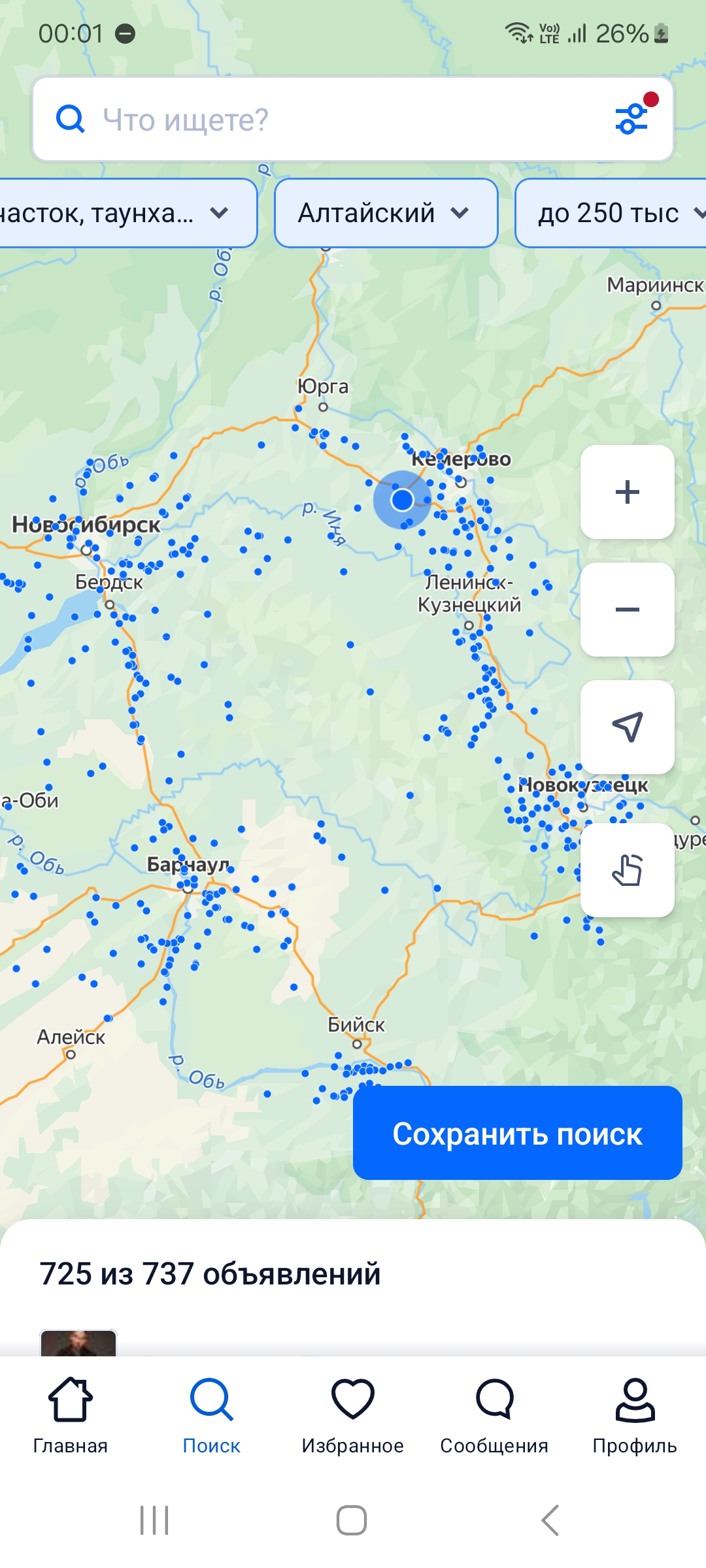The image size is (706, 1568).
Task: Tap the "Что ищете?" search field
Action: pyautogui.click(x=327, y=120)
